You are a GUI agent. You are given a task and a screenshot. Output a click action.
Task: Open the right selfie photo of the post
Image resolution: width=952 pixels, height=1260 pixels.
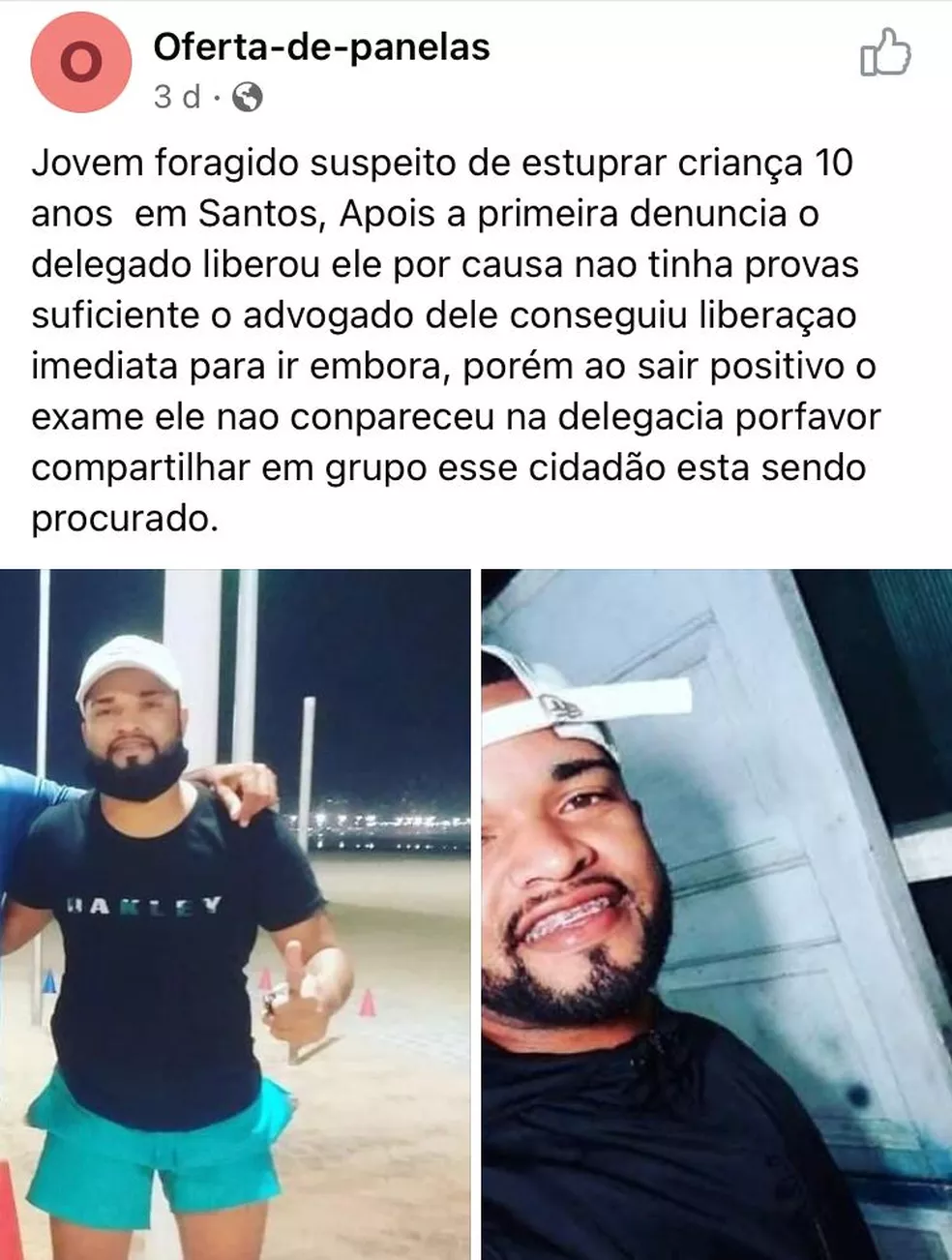[x=716, y=914]
